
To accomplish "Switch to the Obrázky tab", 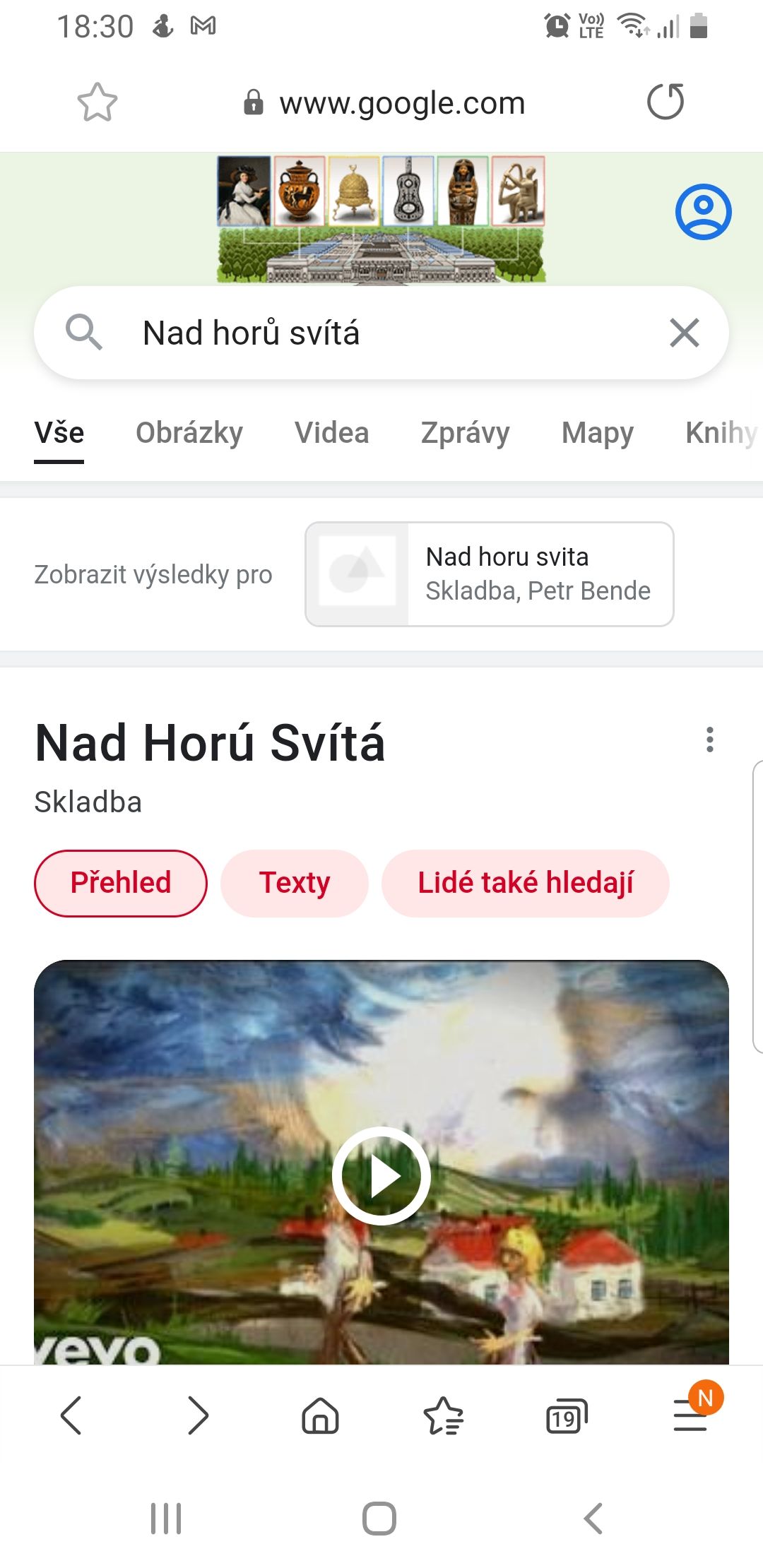I will click(189, 433).
